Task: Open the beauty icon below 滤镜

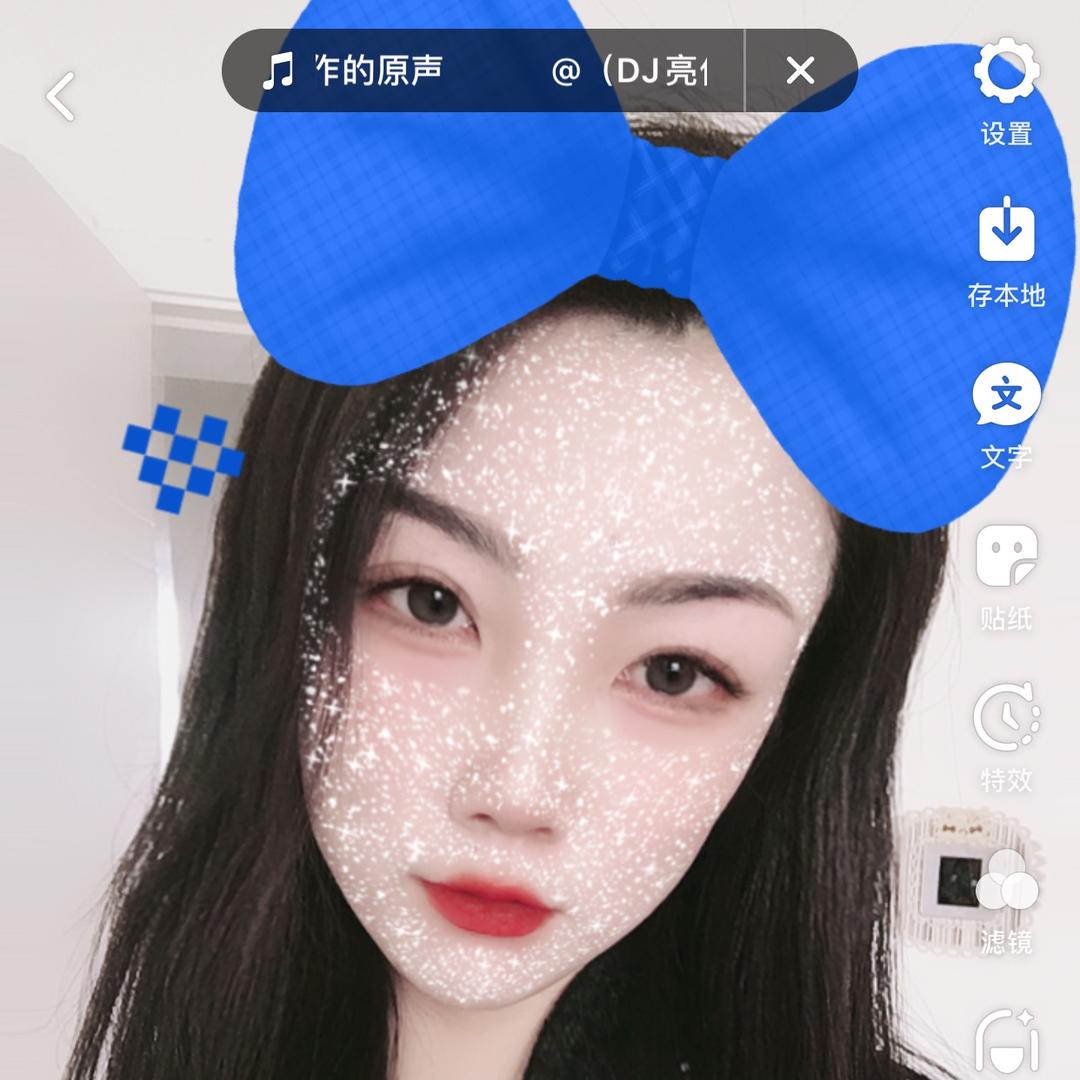Action: tap(1006, 1045)
